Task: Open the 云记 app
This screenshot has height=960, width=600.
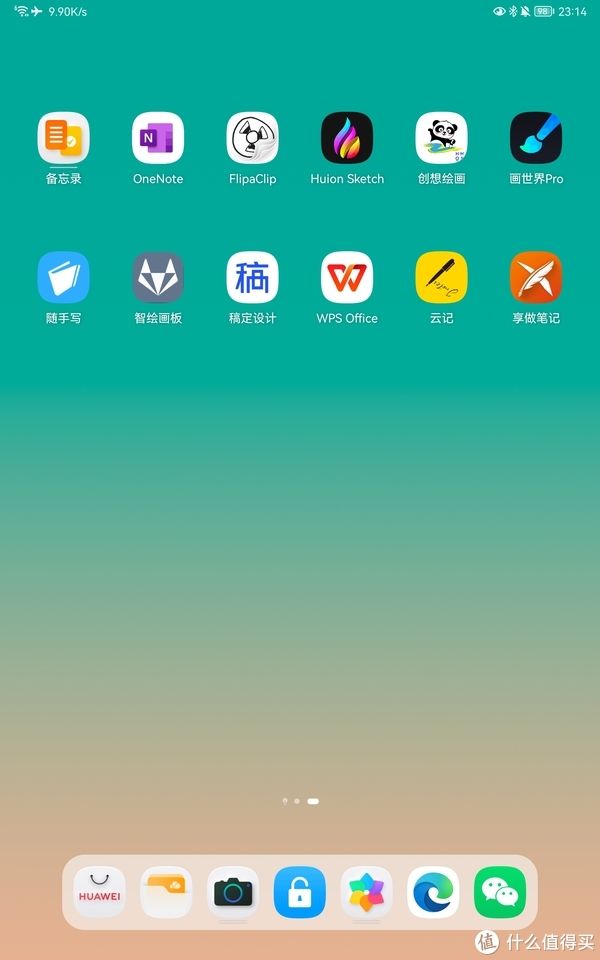Action: [x=442, y=277]
